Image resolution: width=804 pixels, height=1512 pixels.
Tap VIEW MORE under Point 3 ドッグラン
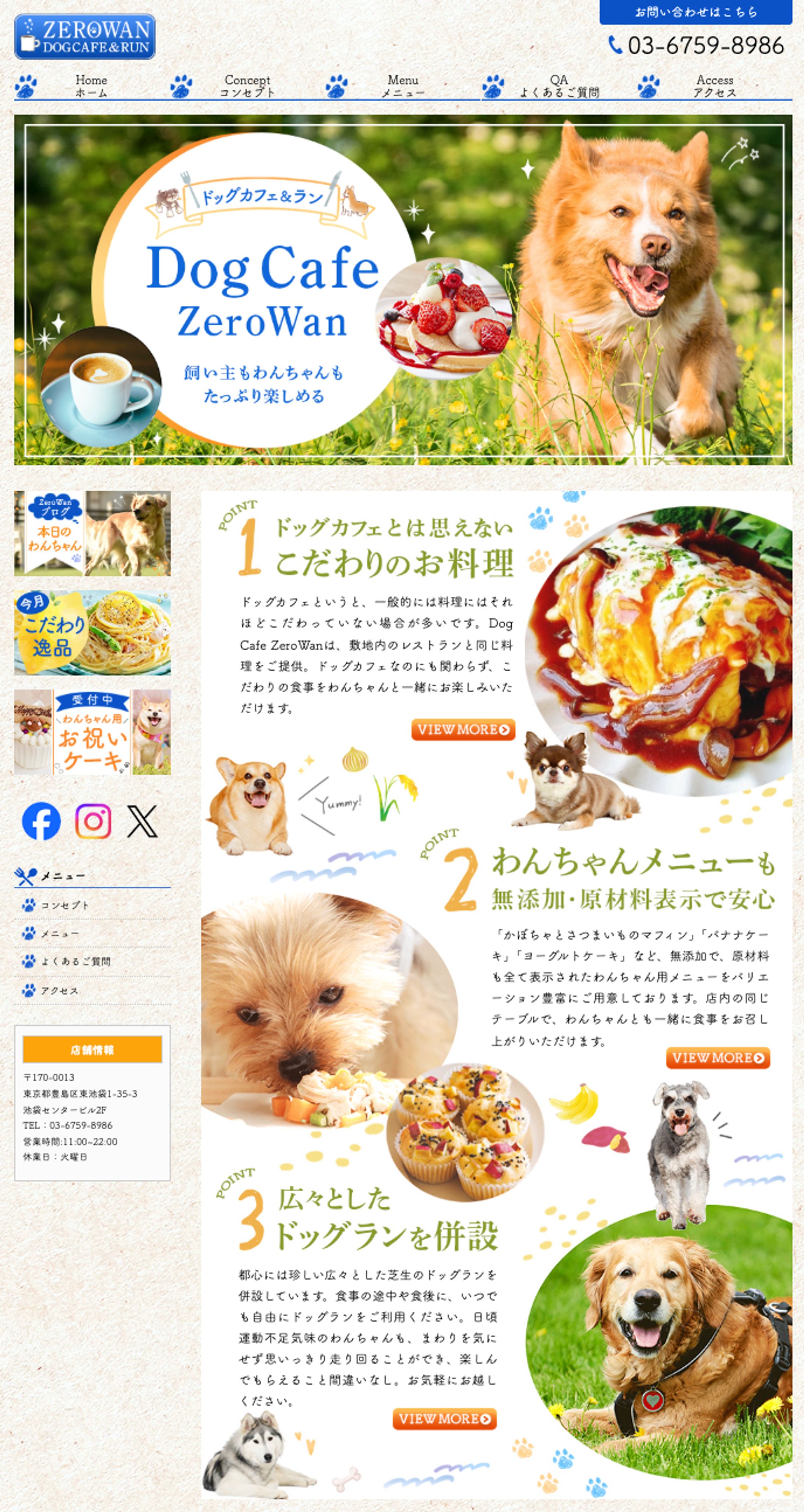coord(444,1419)
